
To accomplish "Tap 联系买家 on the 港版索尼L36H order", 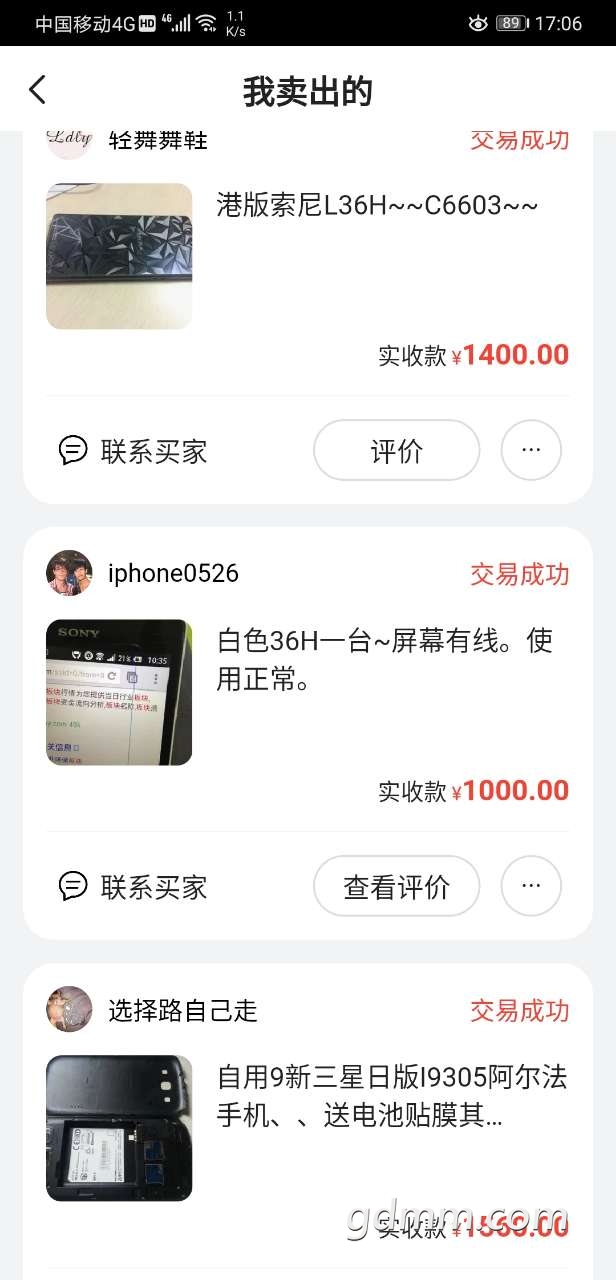I will tap(133, 451).
